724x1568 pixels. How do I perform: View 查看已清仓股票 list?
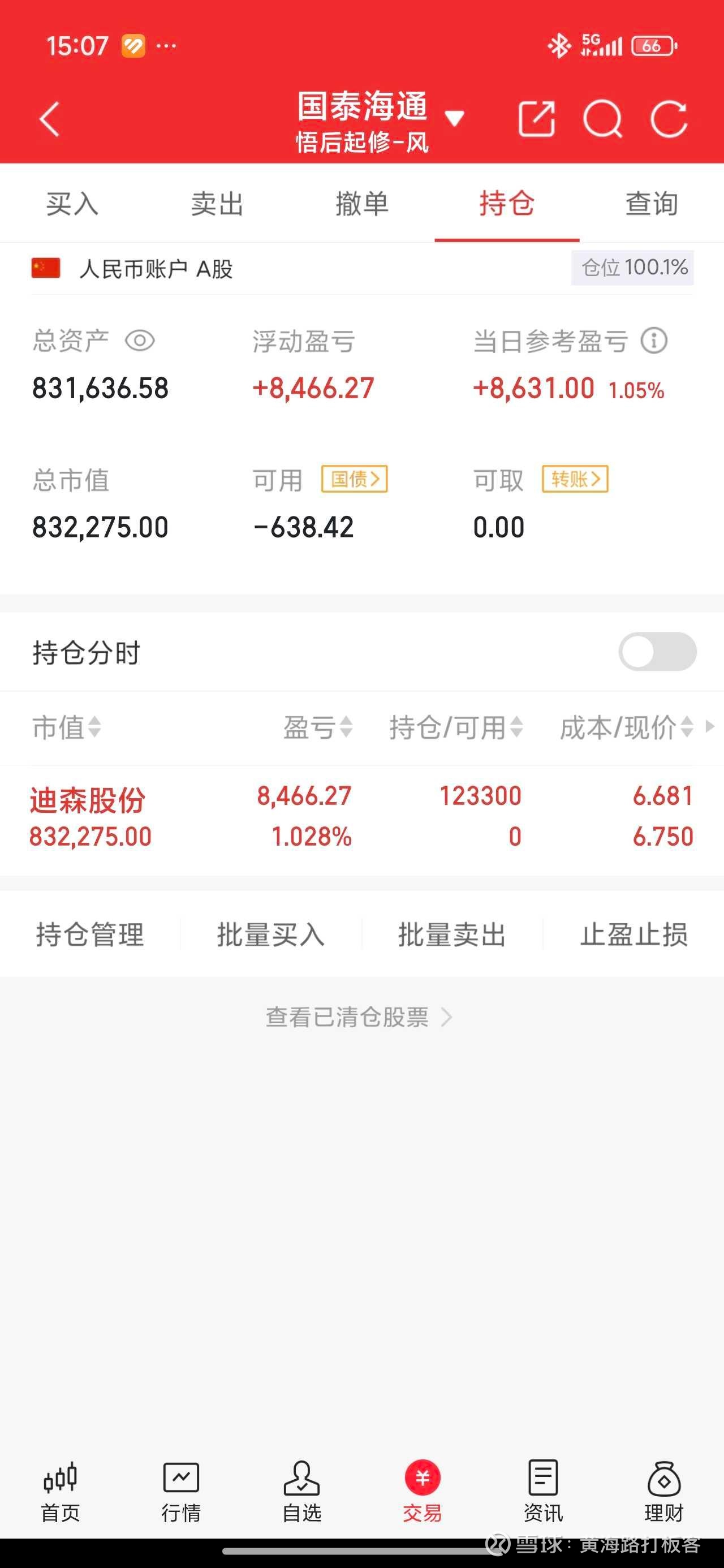(x=359, y=1017)
